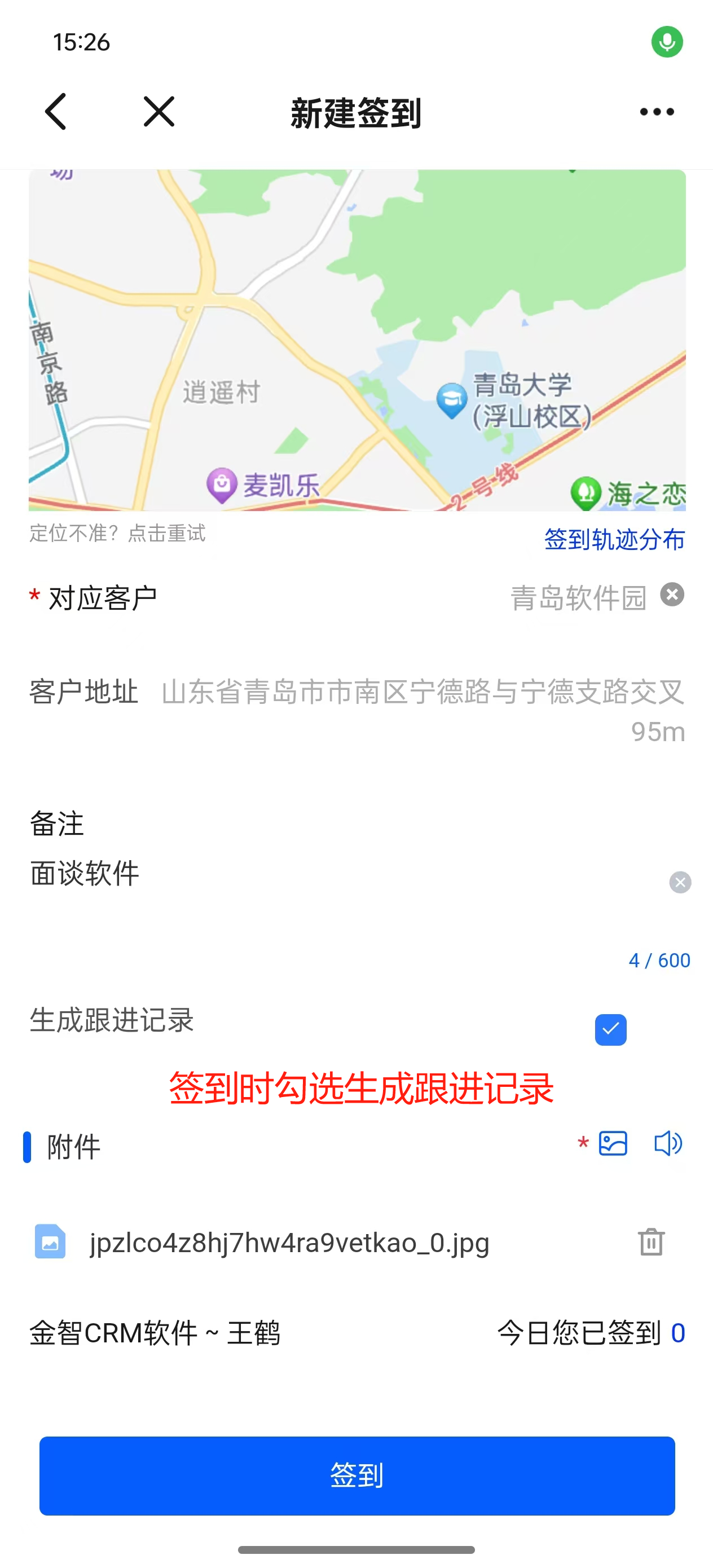This screenshot has width=713, height=1568.
Task: Close the 新建签到 page
Action: pos(159,111)
